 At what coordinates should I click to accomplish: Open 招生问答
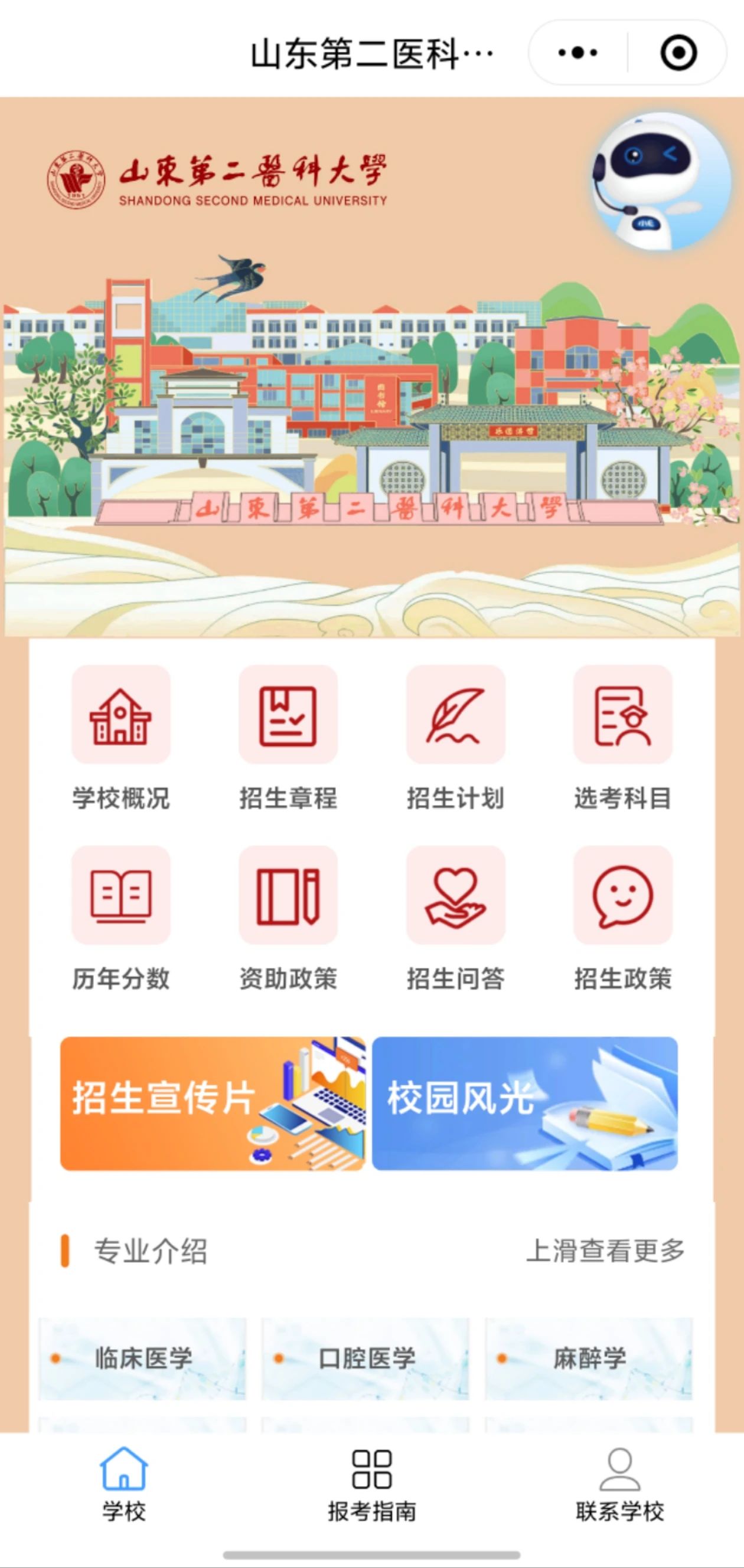pos(455,918)
